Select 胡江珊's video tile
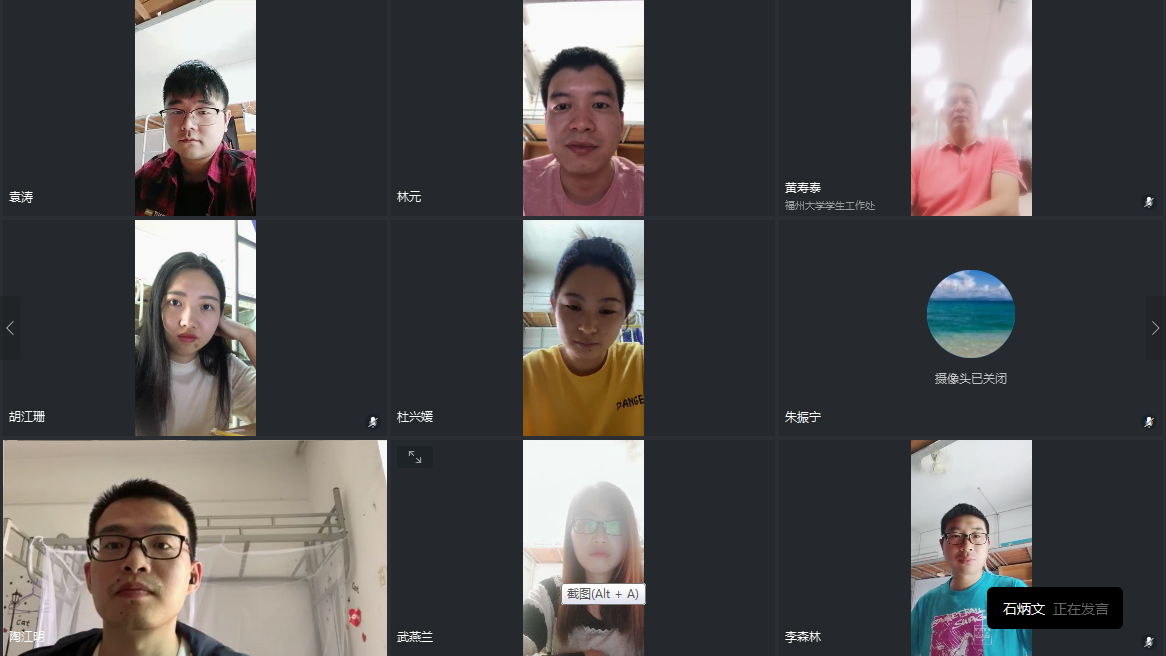The width and height of the screenshot is (1166, 656). click(195, 328)
